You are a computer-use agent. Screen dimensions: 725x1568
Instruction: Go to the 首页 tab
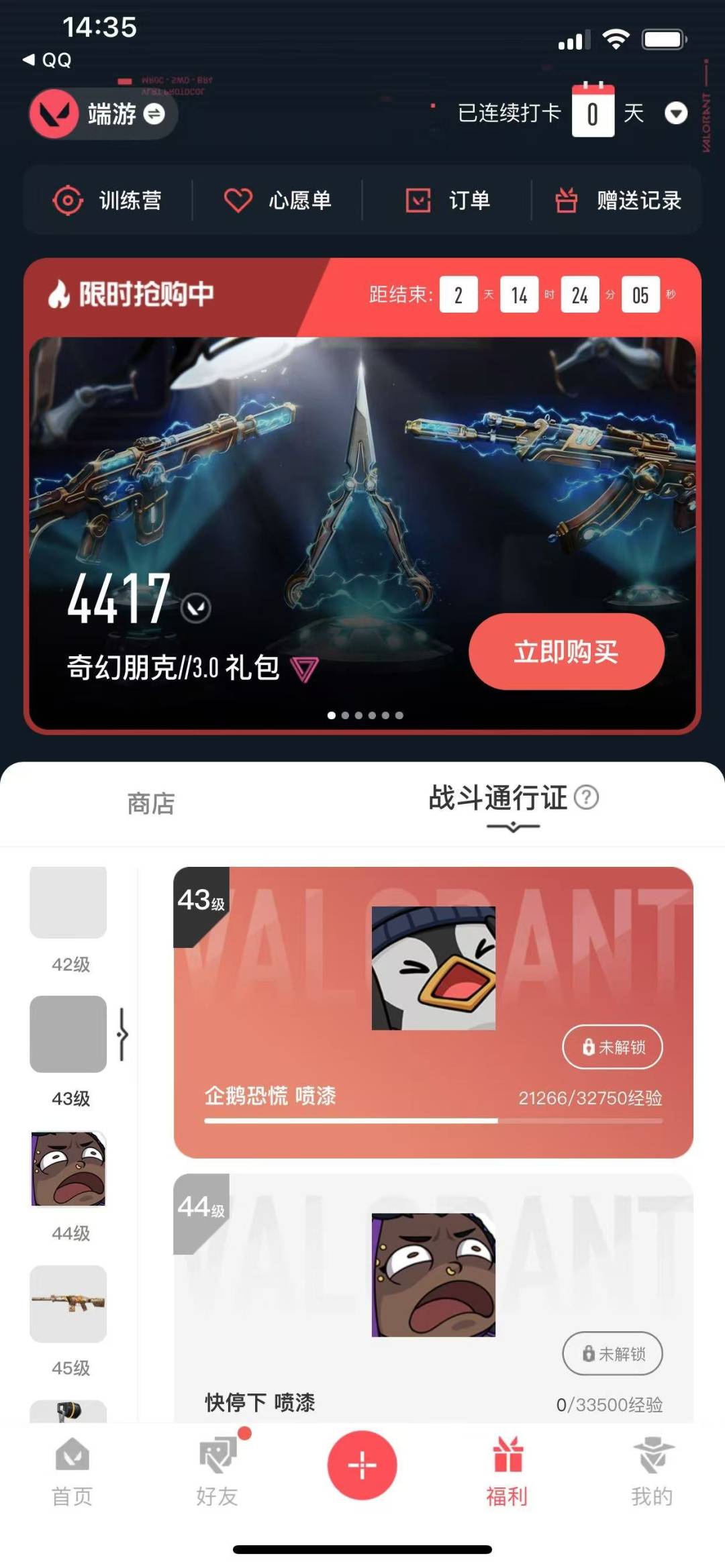point(72,1471)
